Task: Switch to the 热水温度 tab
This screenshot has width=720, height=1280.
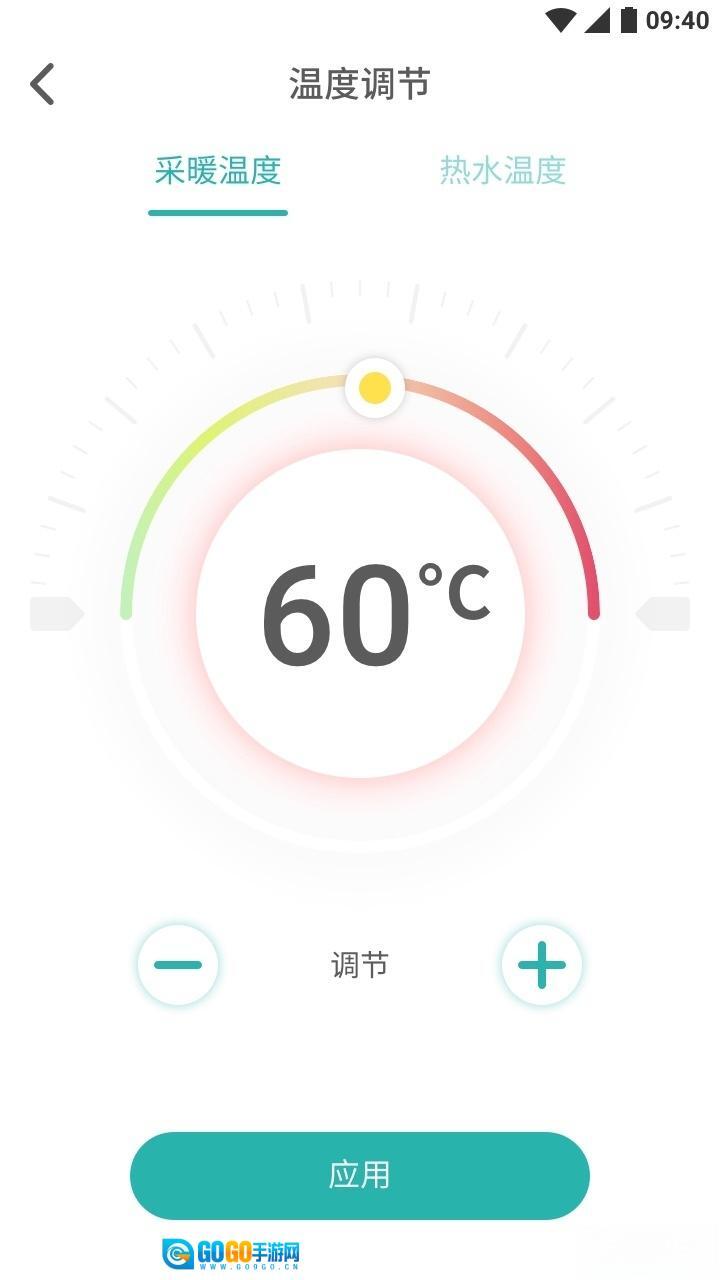Action: 501,172
